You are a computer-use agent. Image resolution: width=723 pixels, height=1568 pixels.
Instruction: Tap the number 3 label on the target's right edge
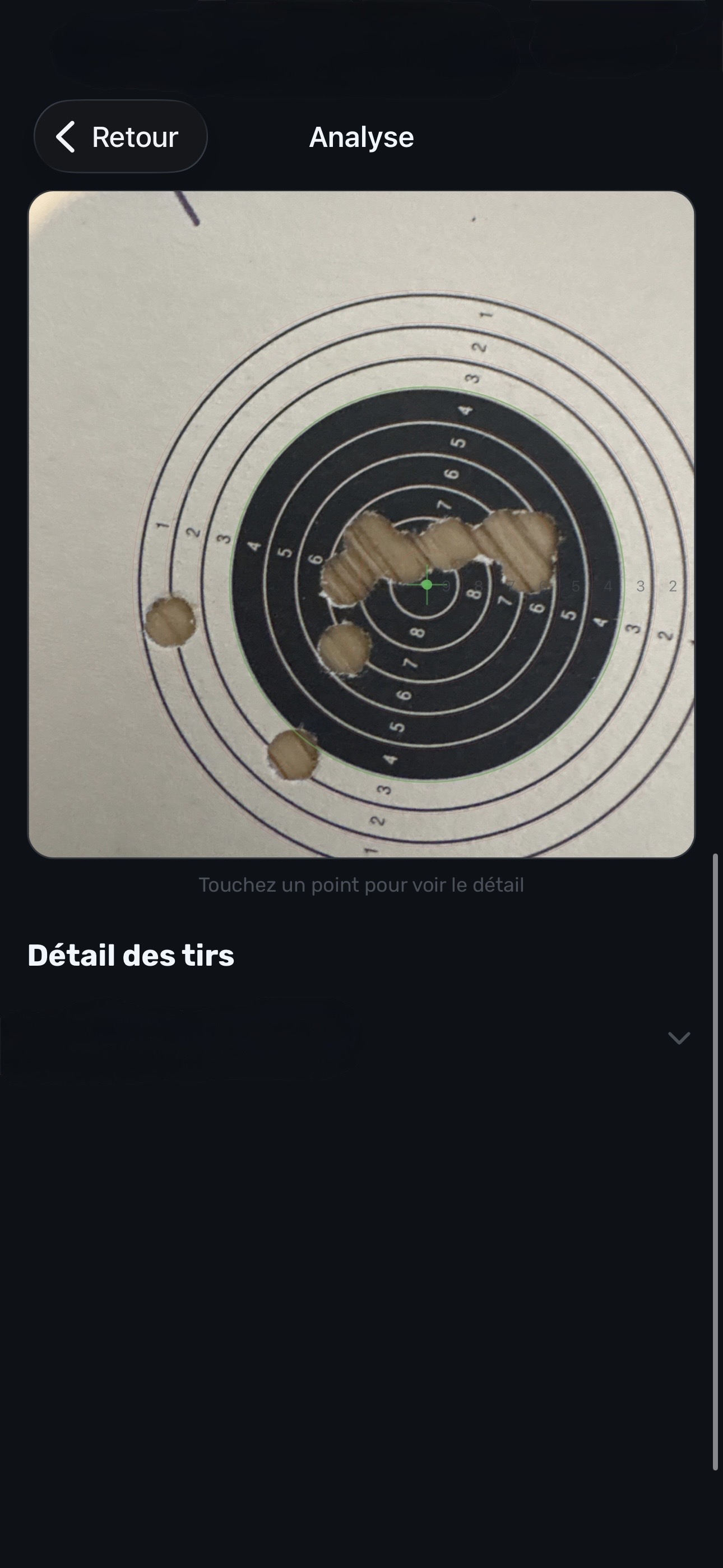tap(641, 586)
